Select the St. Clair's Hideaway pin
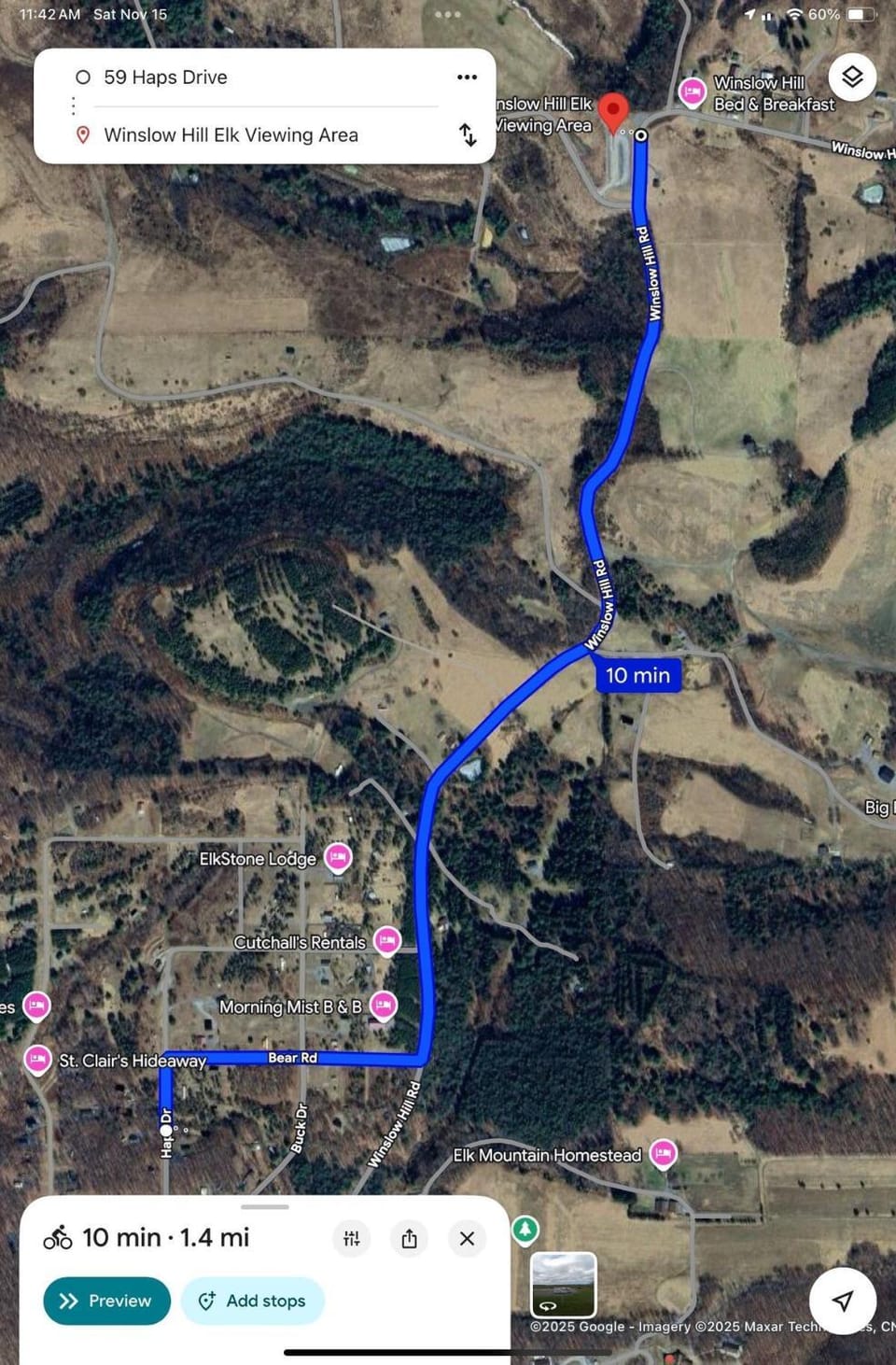The height and width of the screenshot is (1365, 896). coord(37,1059)
